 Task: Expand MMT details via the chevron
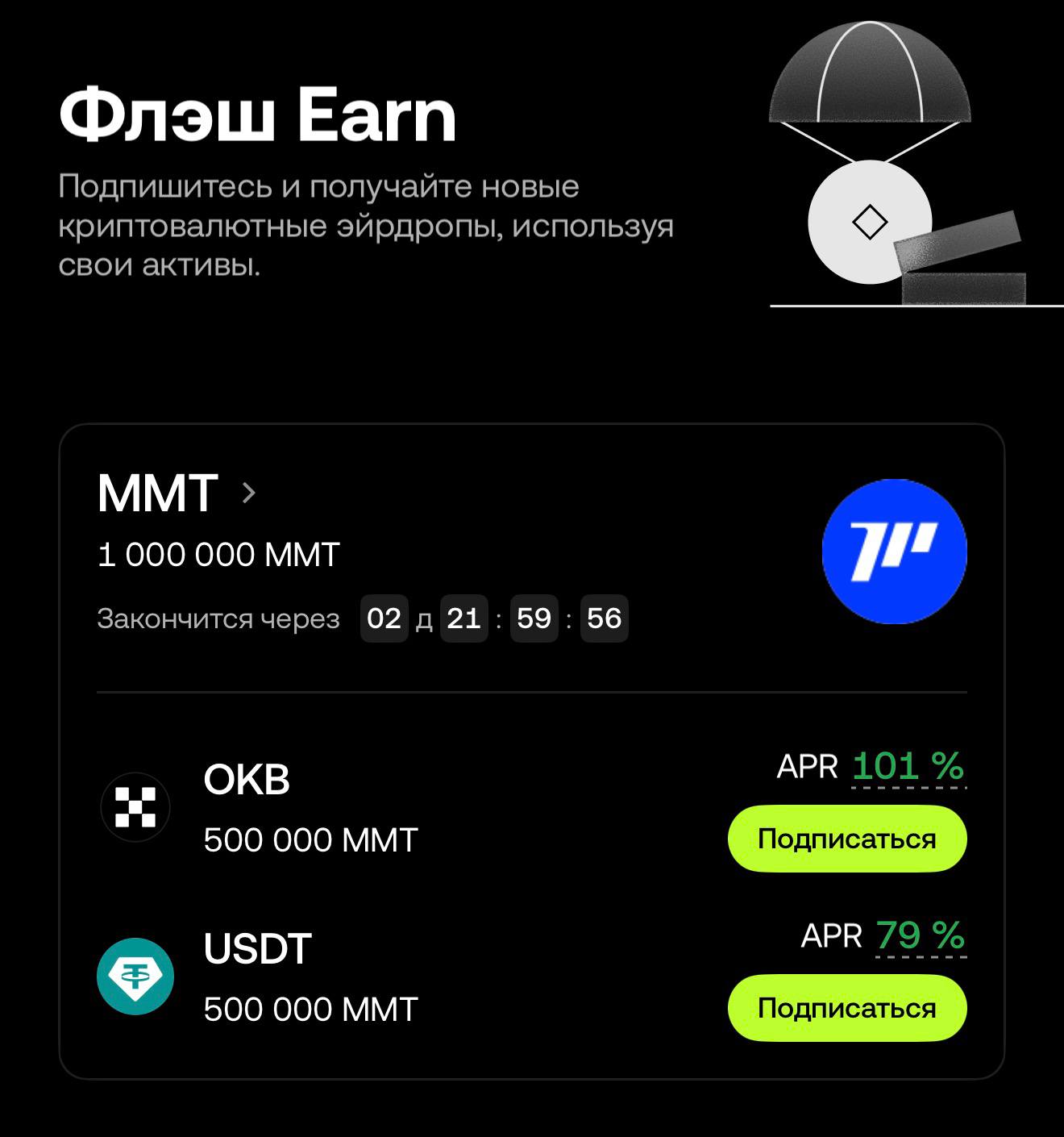(250, 494)
